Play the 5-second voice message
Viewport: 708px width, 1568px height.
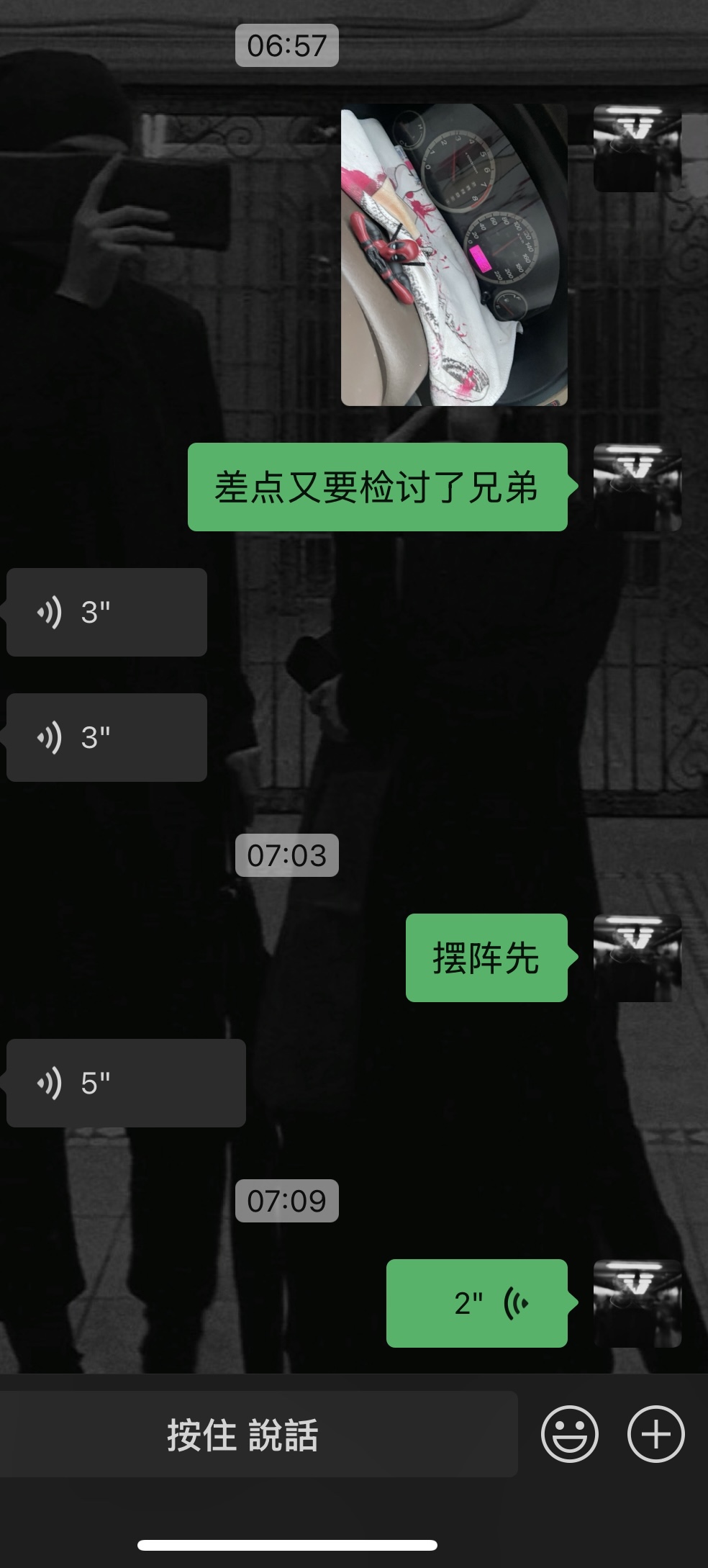[126, 1083]
